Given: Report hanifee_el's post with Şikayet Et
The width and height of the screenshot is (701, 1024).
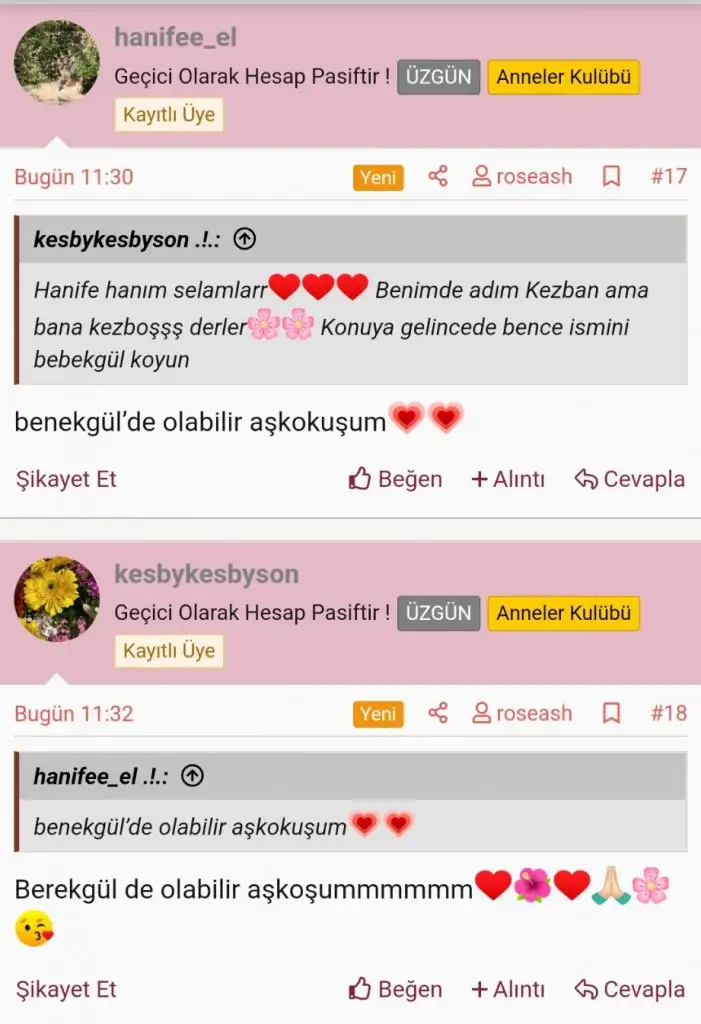Looking at the screenshot, I should (66, 479).
